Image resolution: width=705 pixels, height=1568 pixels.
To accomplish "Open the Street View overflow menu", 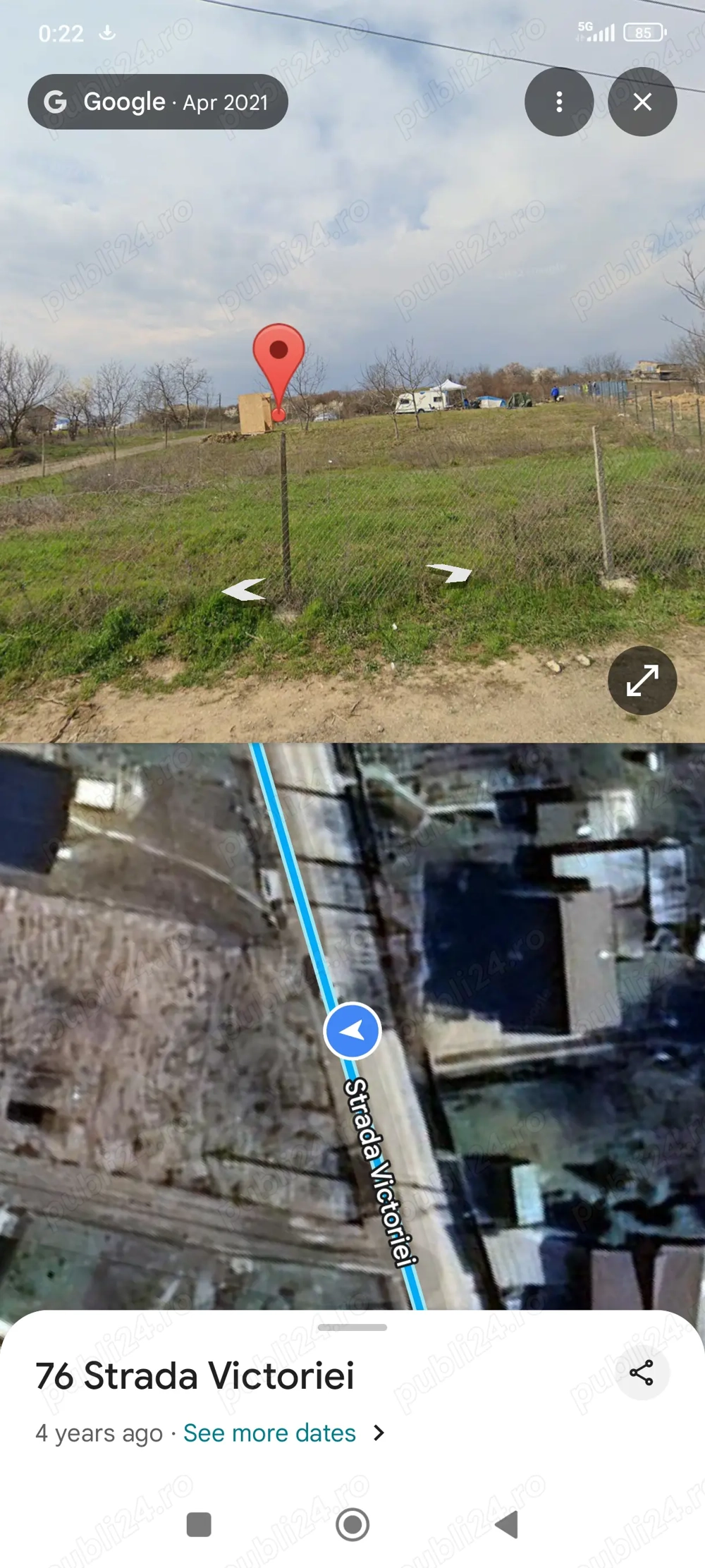I will point(559,102).
